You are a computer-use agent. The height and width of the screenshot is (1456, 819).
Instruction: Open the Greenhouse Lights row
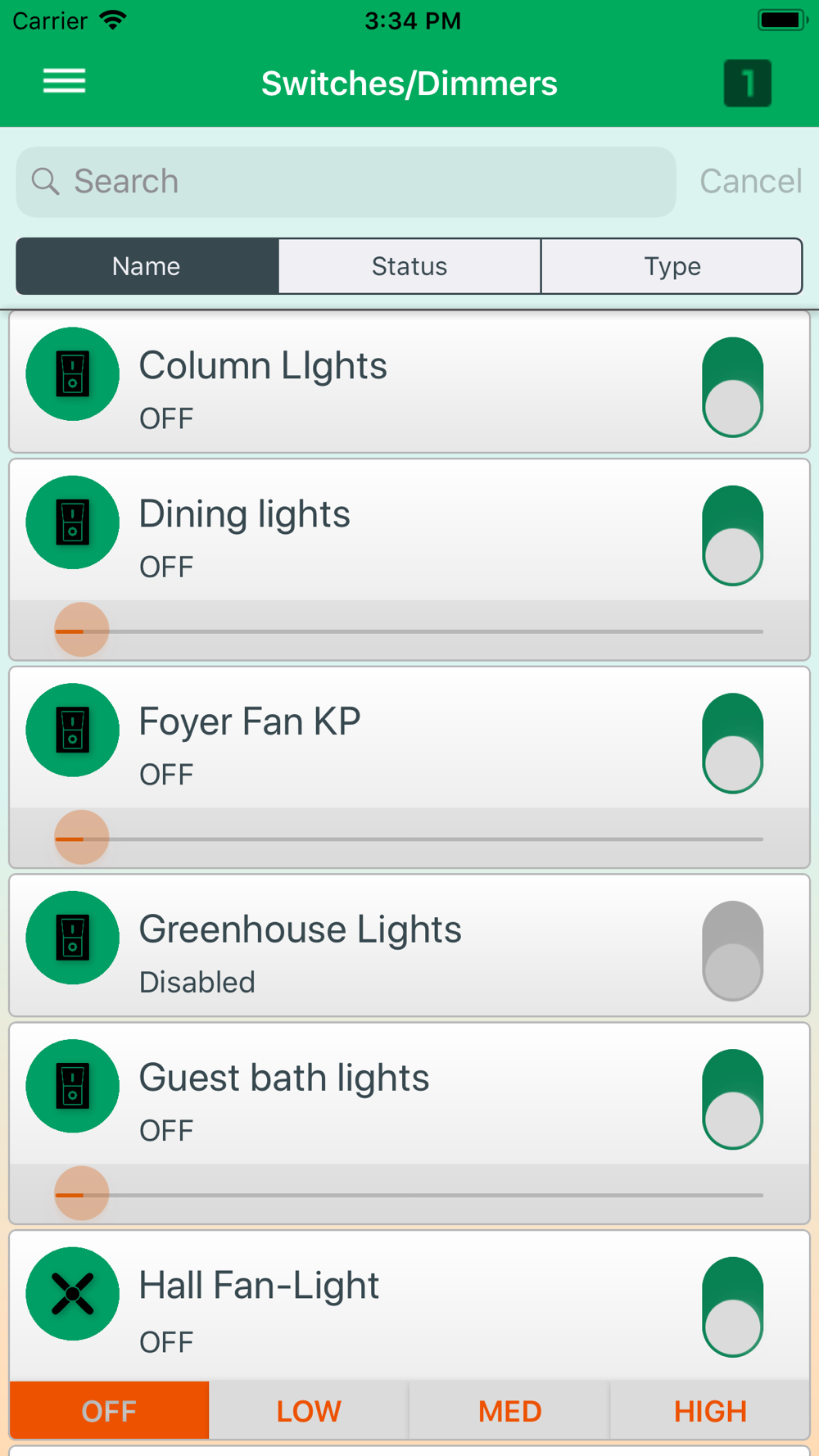point(409,945)
